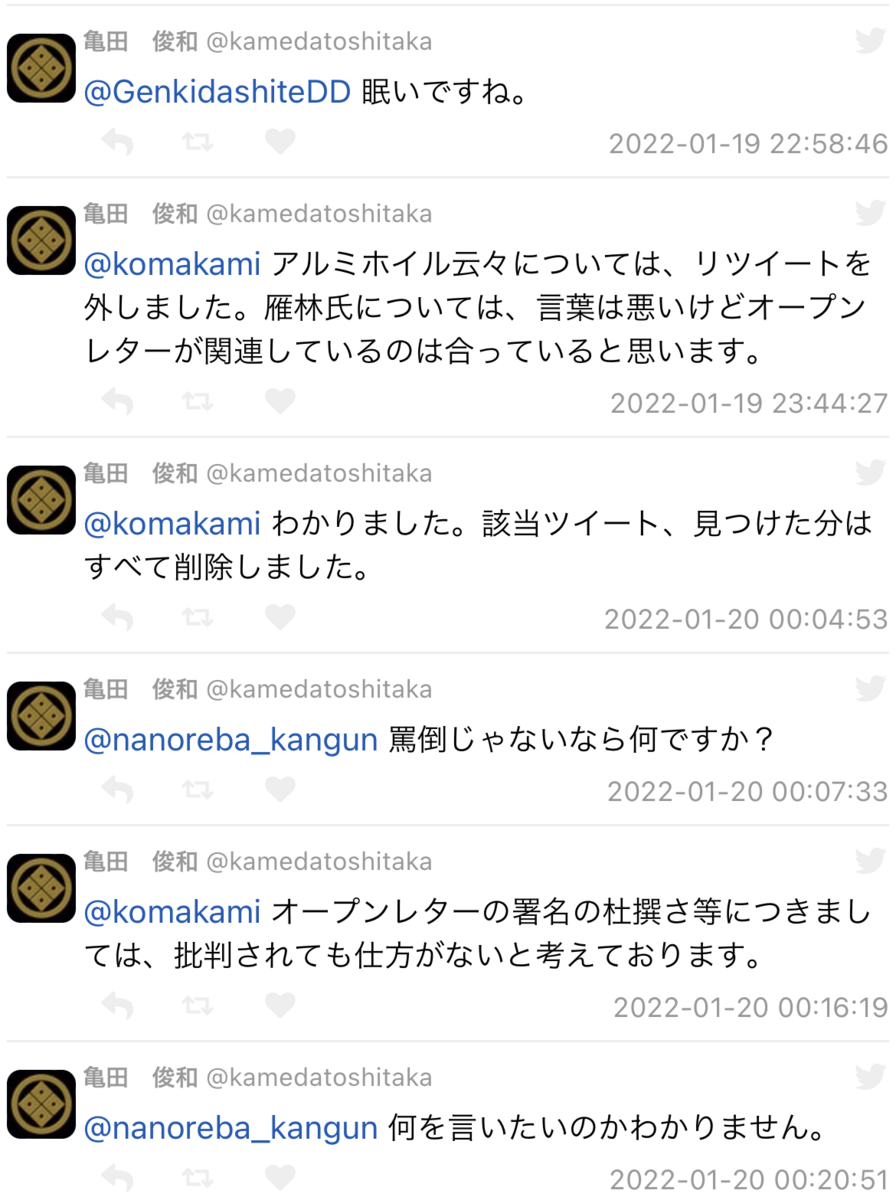Reply to the オープンレターの署名 tweet
This screenshot has width=896, height=1200.
tap(118, 1005)
